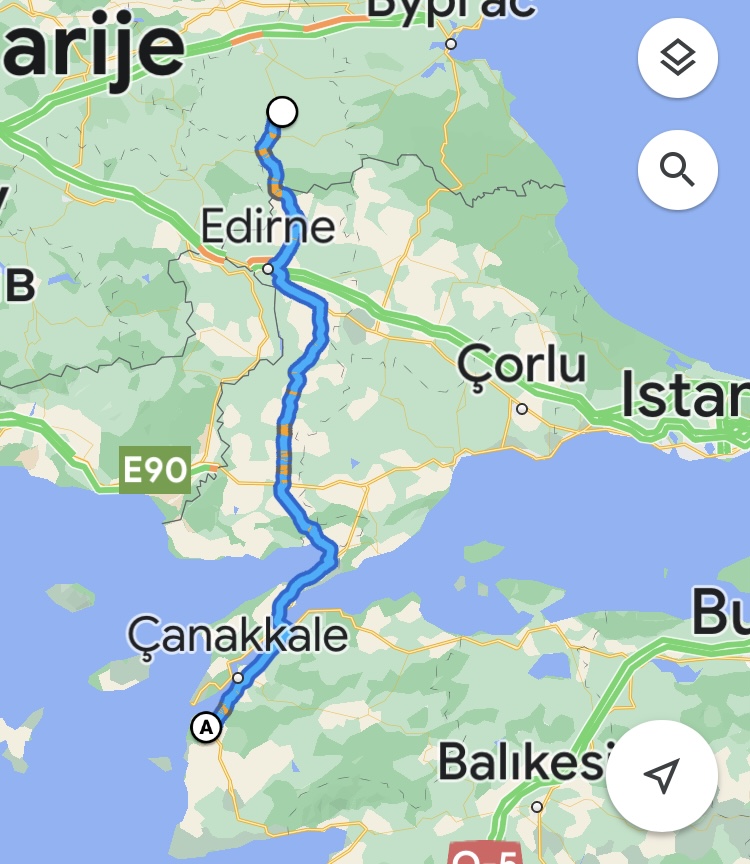Select the starting point marker A
This screenshot has width=750, height=864.
[206, 727]
